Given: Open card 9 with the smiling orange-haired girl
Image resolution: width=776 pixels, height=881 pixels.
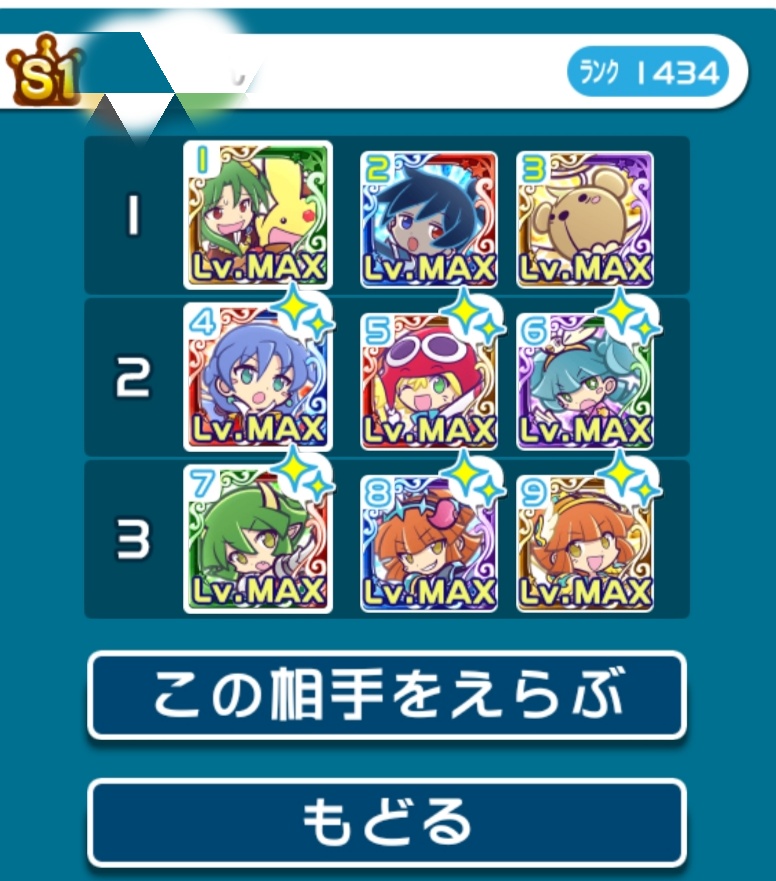Looking at the screenshot, I should click(x=585, y=540).
